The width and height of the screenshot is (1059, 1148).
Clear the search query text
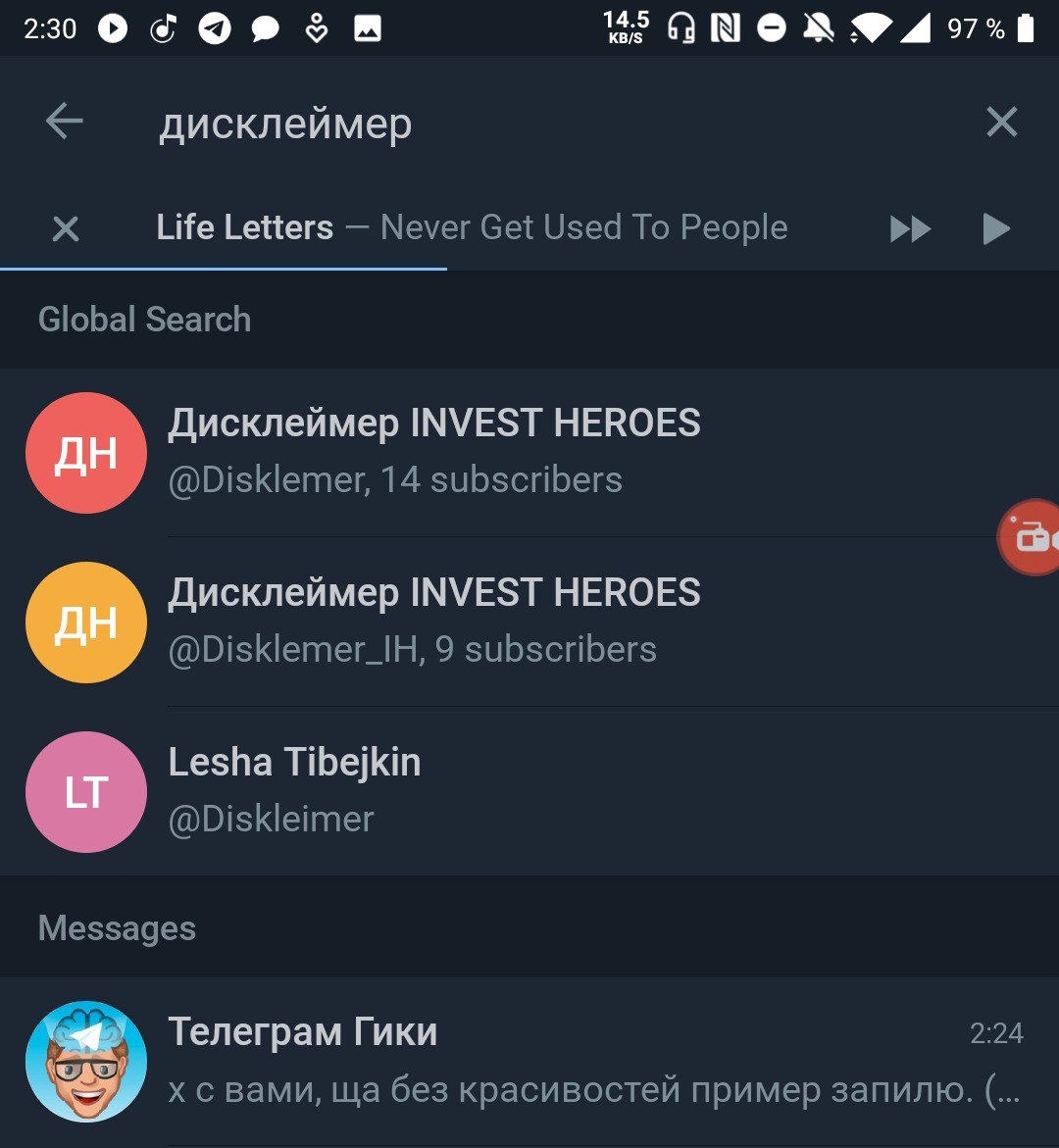pyautogui.click(x=1001, y=123)
